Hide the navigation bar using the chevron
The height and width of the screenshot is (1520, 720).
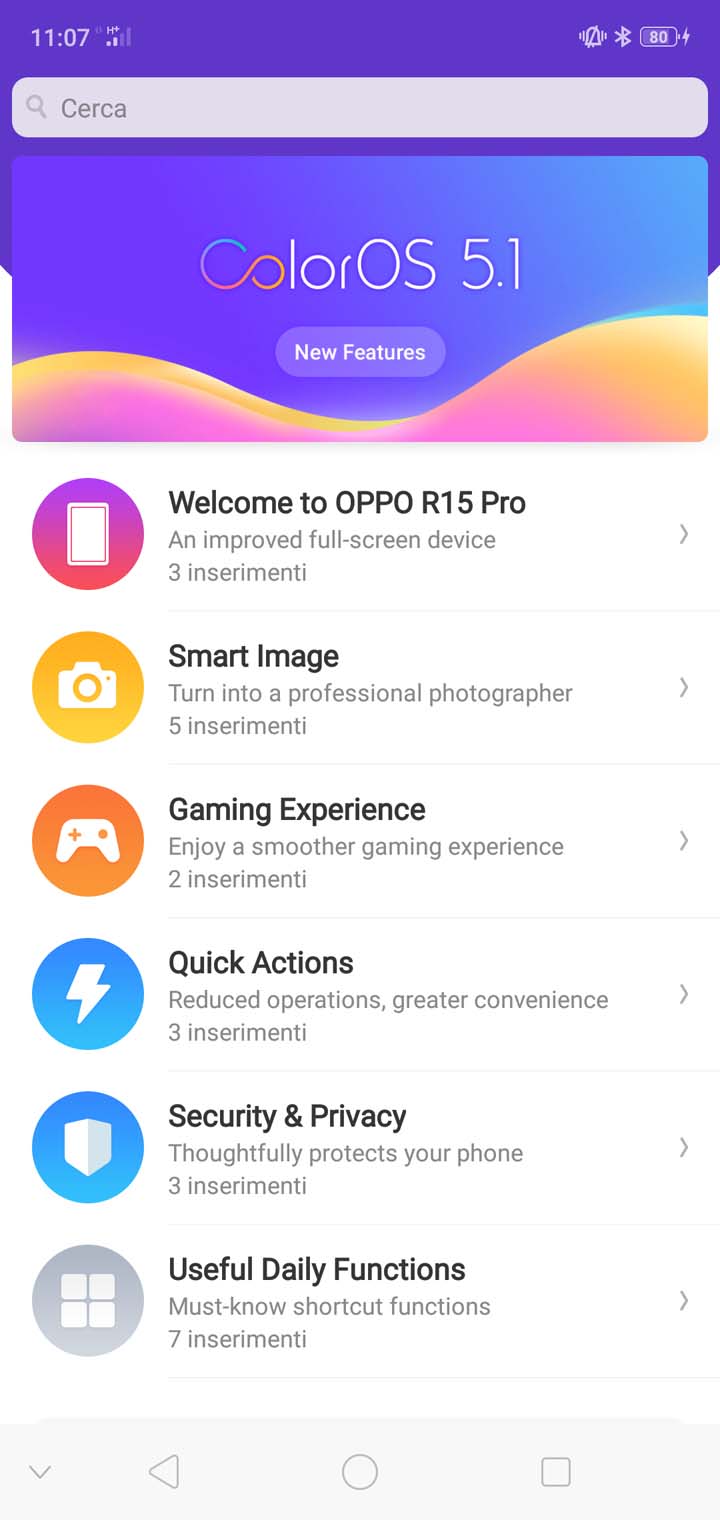(x=40, y=1472)
